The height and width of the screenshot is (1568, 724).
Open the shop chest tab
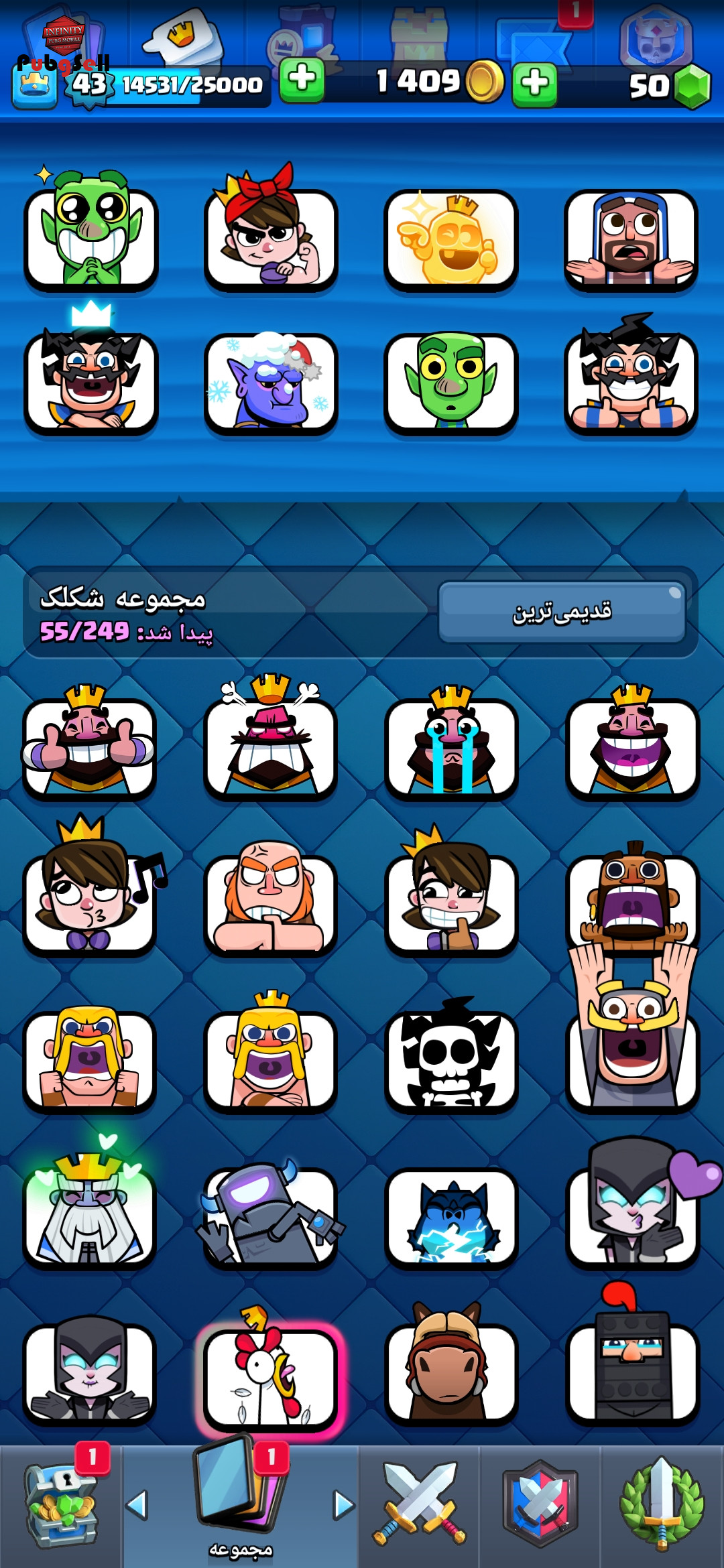62,1505
